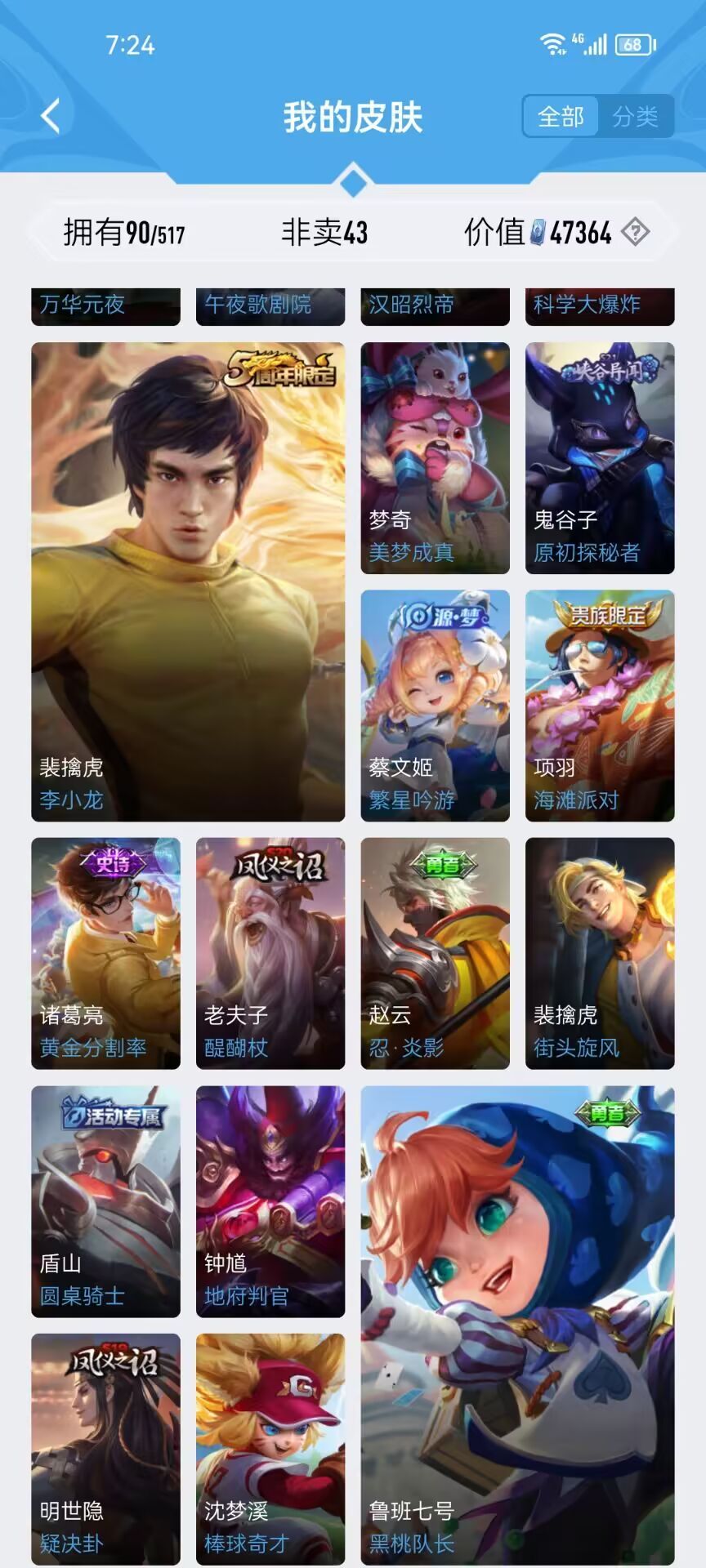The height and width of the screenshot is (1568, 706).
Task: View the 梦奇 美梦成真 skin
Action: (x=435, y=457)
